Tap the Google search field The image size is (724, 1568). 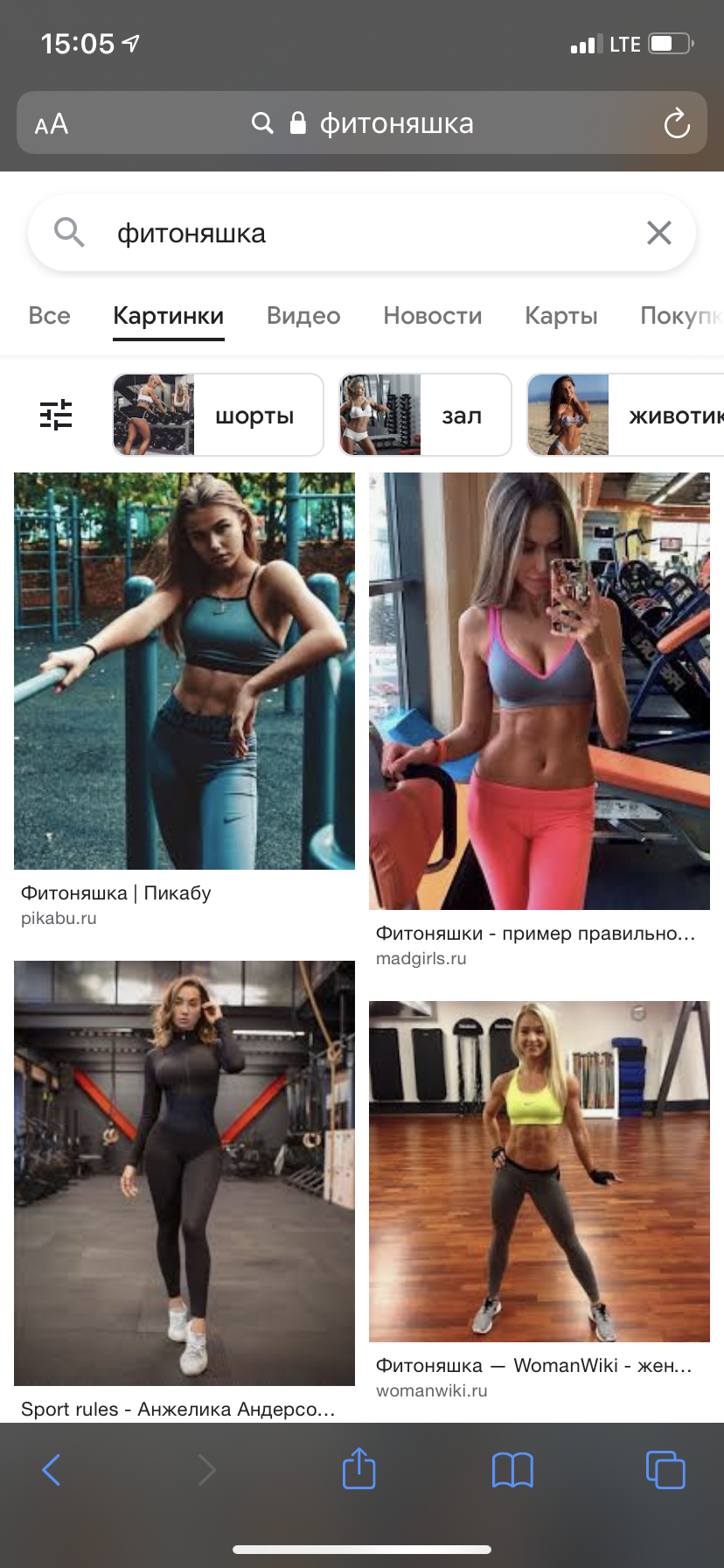pyautogui.click(x=350, y=234)
